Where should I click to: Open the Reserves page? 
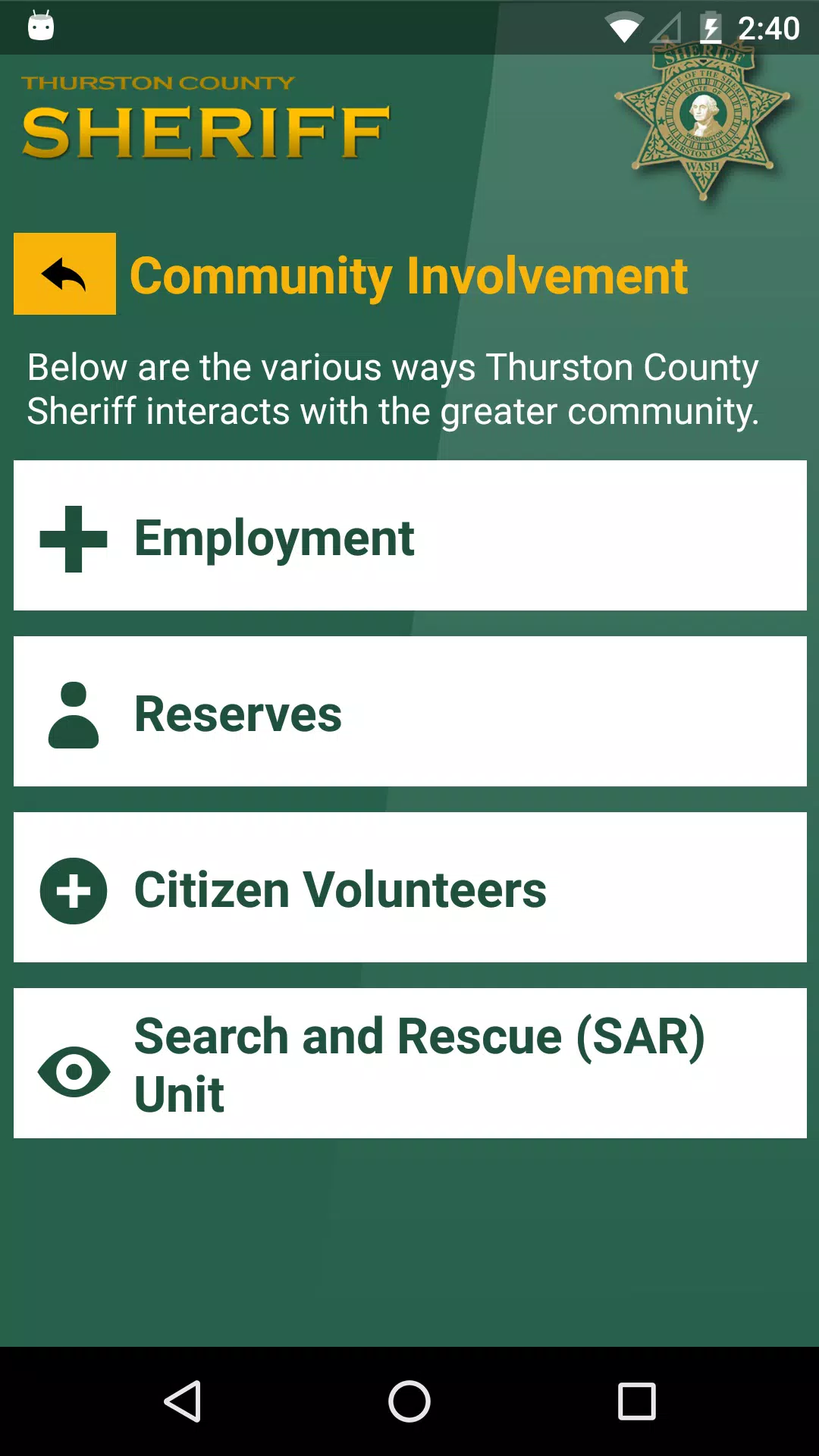point(409,711)
